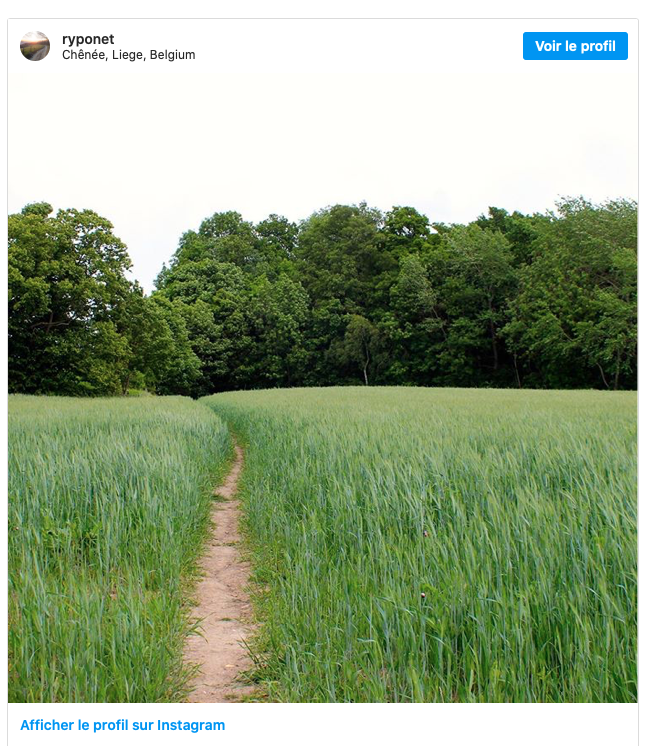Open ryponet's profile avatar
Screen dimensions: 645x746
pos(35,46)
